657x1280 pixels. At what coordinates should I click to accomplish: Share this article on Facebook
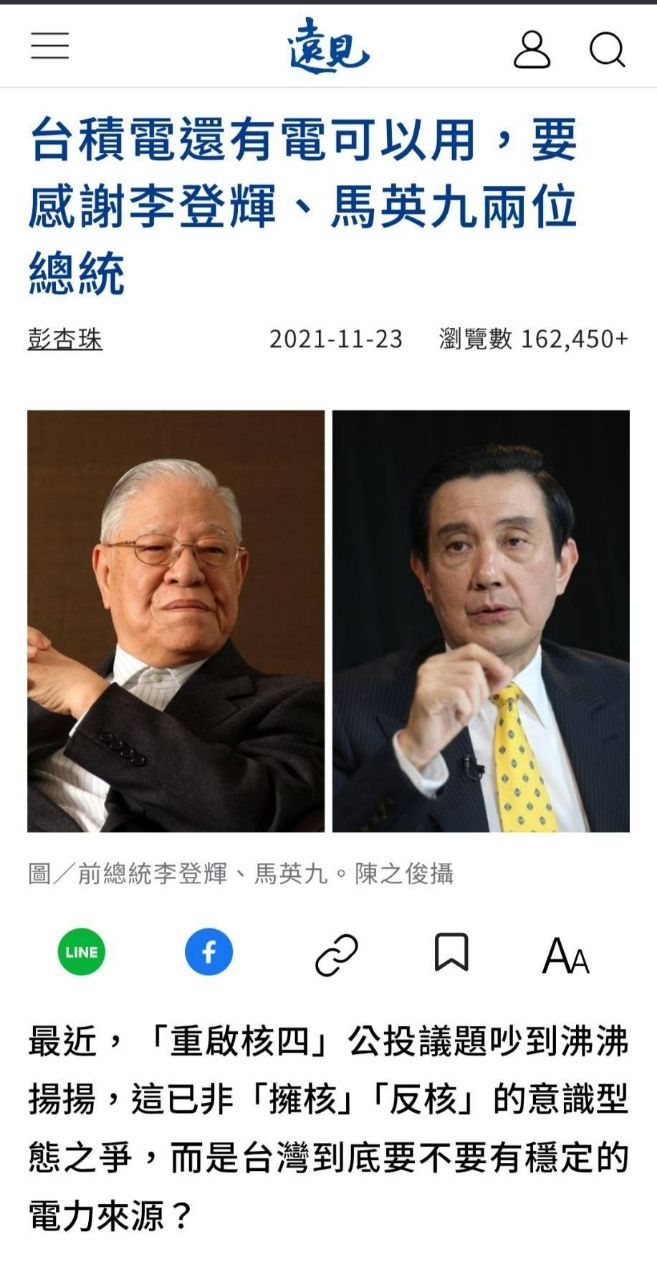209,952
